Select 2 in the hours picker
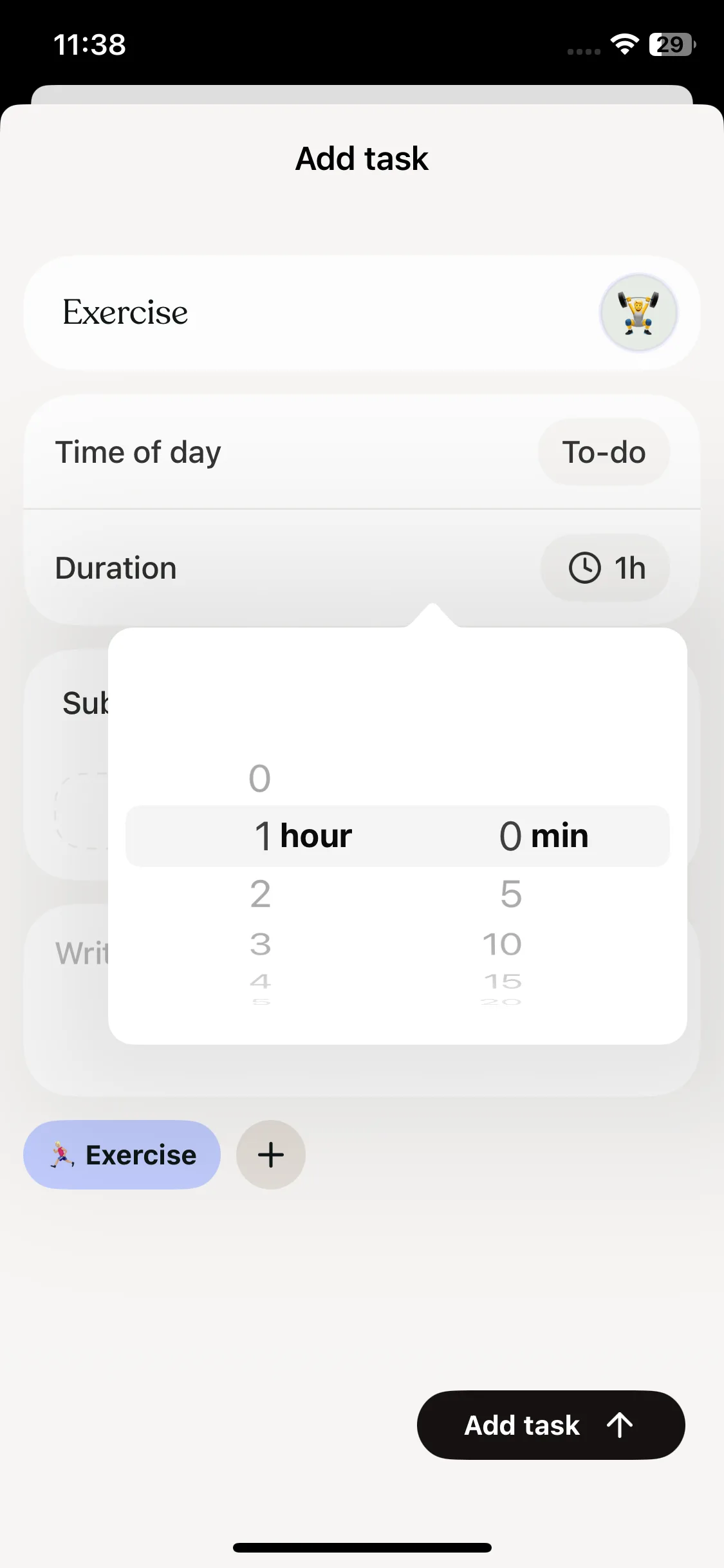 tap(261, 894)
